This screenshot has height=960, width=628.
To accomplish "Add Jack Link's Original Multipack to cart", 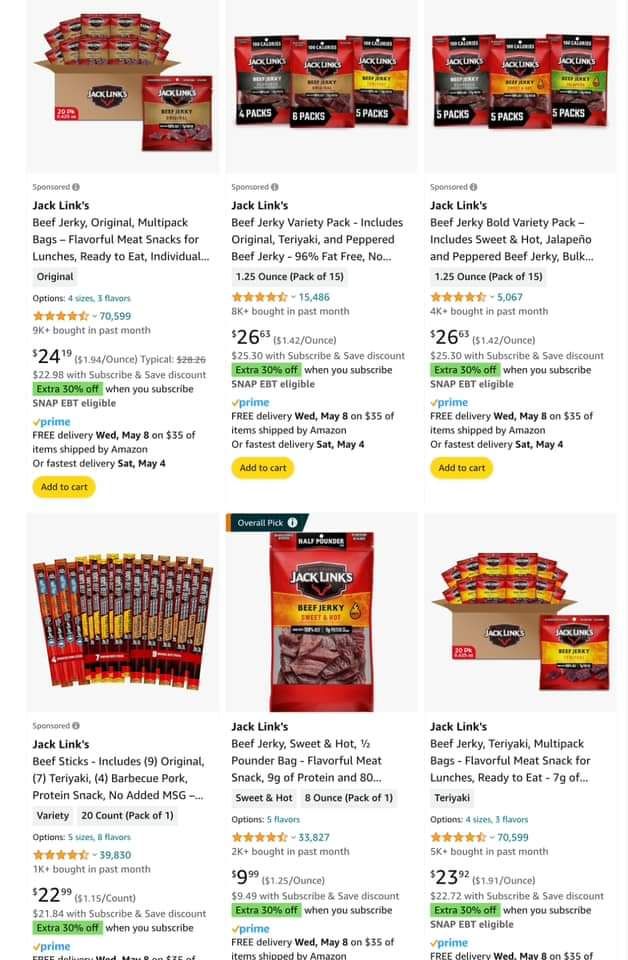I will click(x=64, y=487).
